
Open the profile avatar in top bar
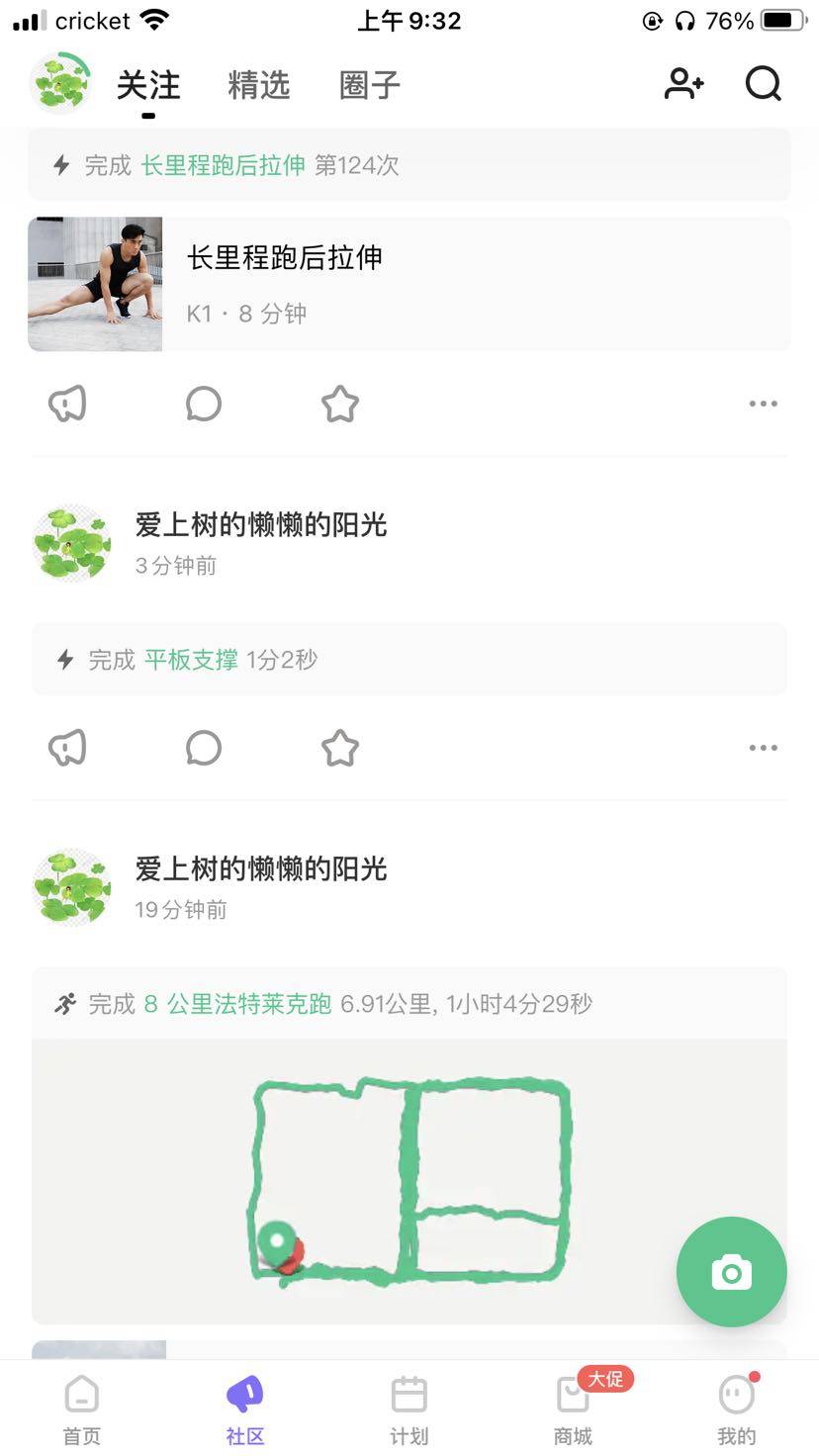pos(60,83)
